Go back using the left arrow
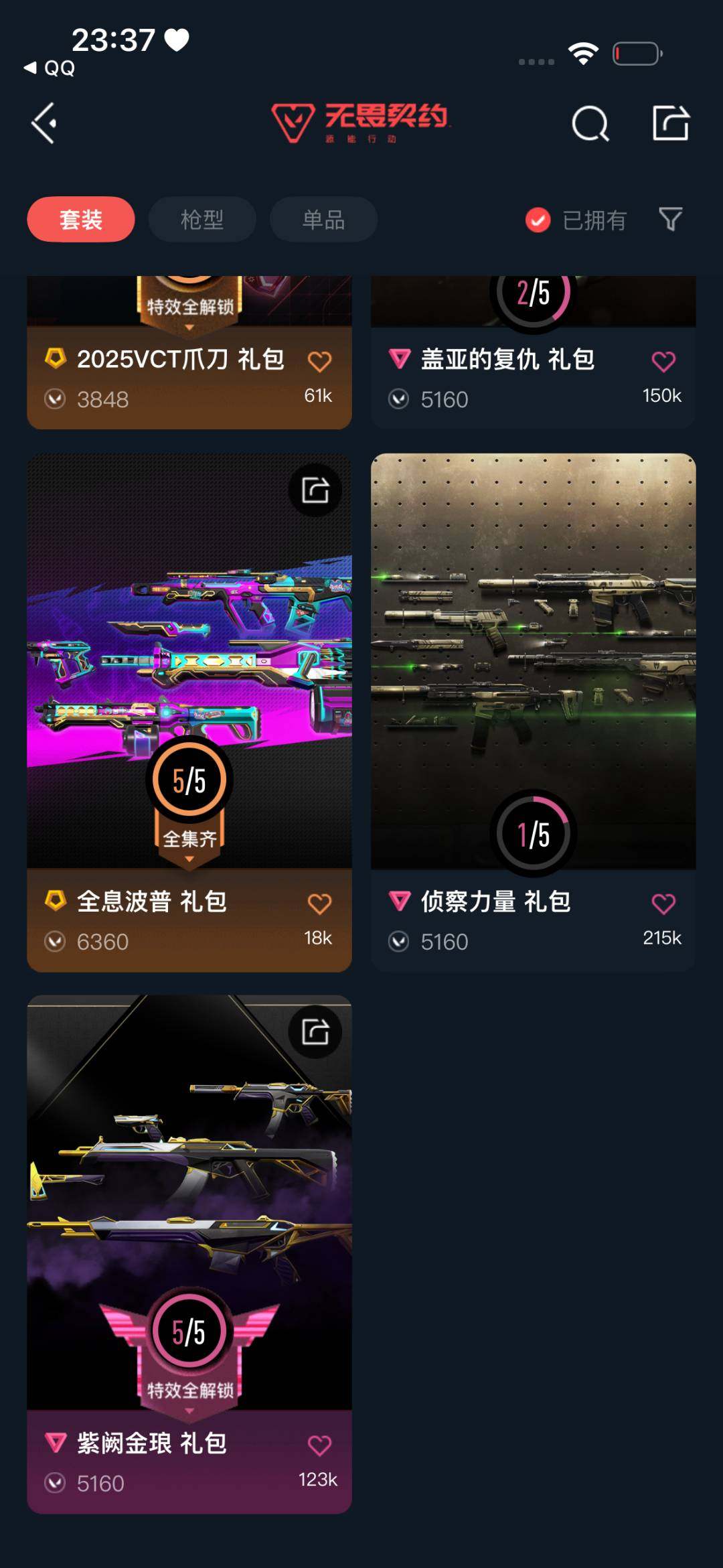The width and height of the screenshot is (723, 1568). 43,124
